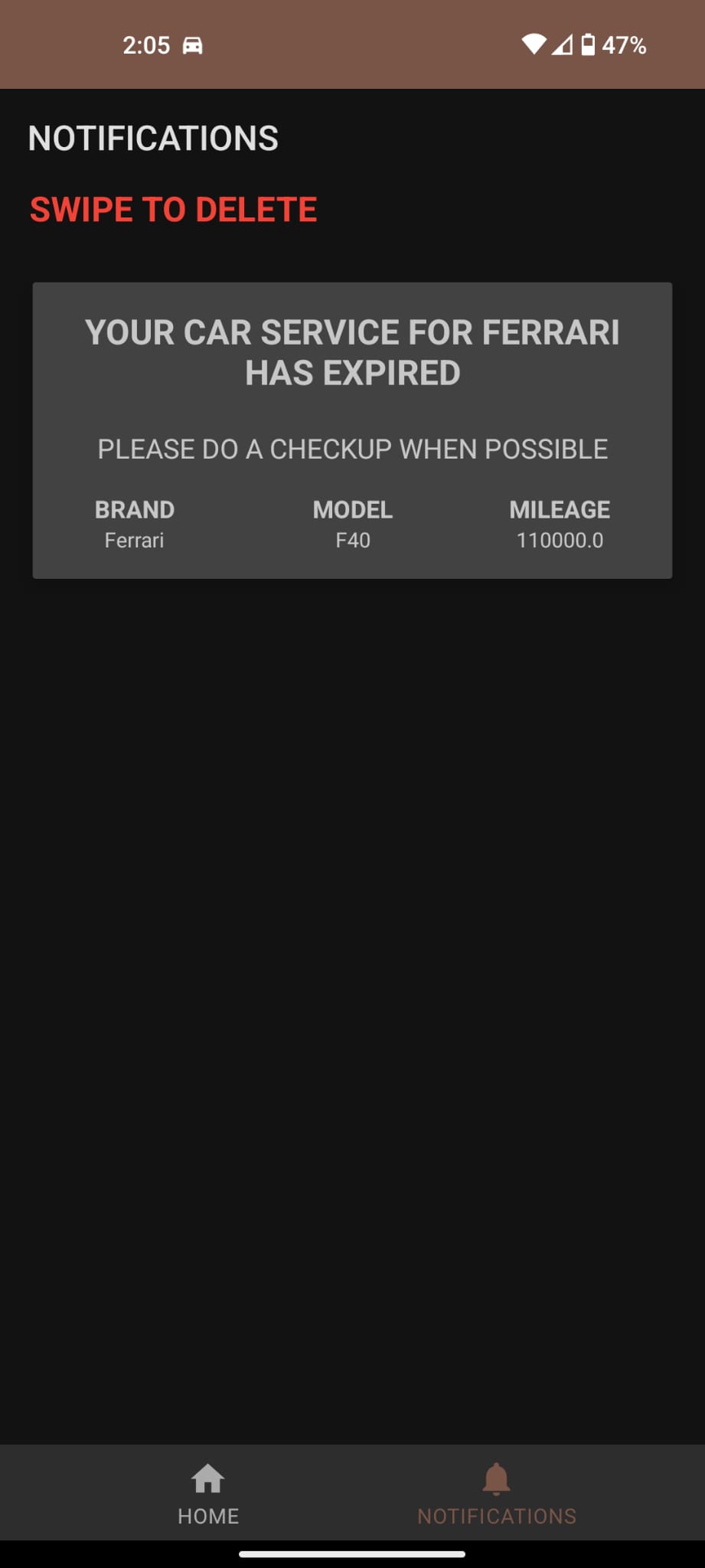Switch to the Home tab
The image size is (705, 1568).
(208, 1493)
